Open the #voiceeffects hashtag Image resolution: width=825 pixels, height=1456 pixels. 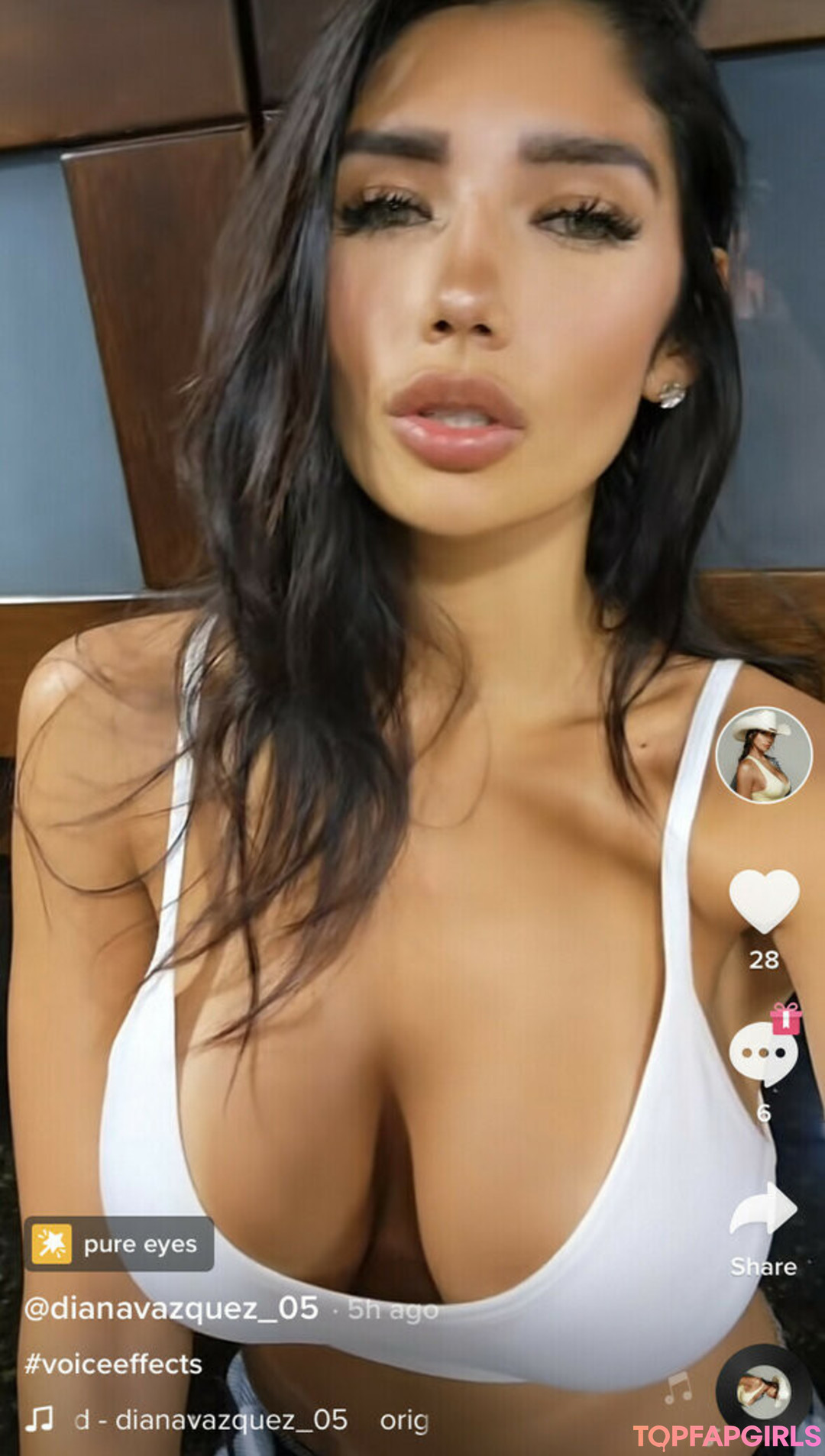[x=113, y=1364]
